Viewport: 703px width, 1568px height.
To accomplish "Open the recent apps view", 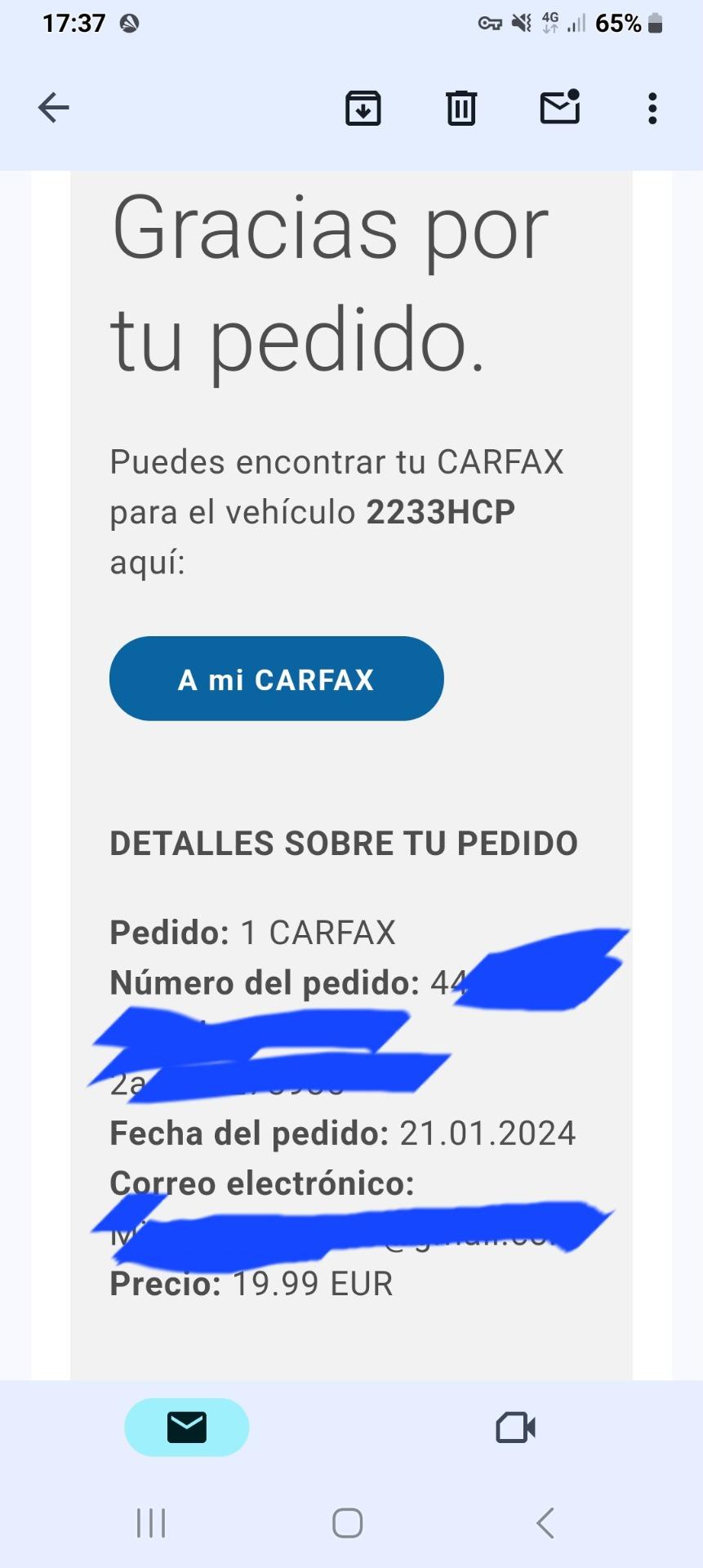I will tap(151, 1523).
